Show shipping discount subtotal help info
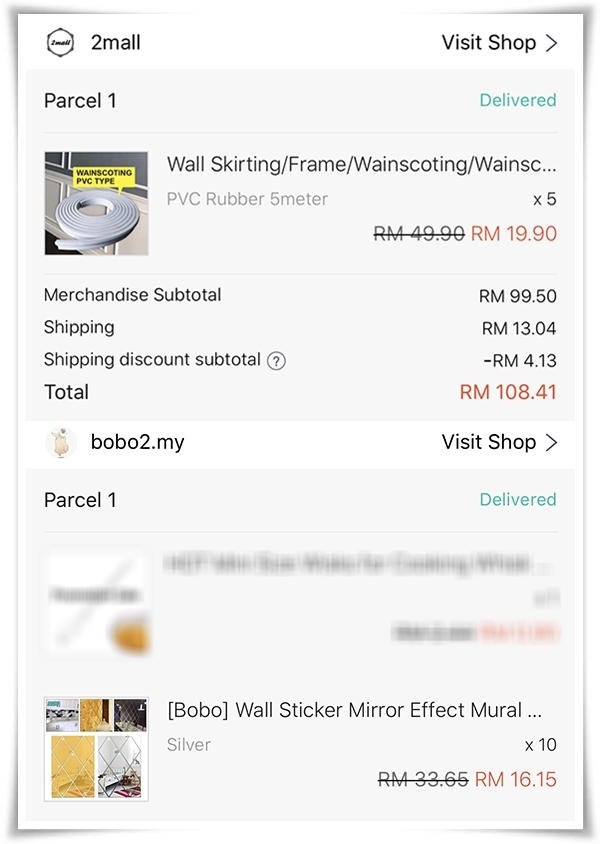Screen dimensions: 600x844 [x=277, y=361]
